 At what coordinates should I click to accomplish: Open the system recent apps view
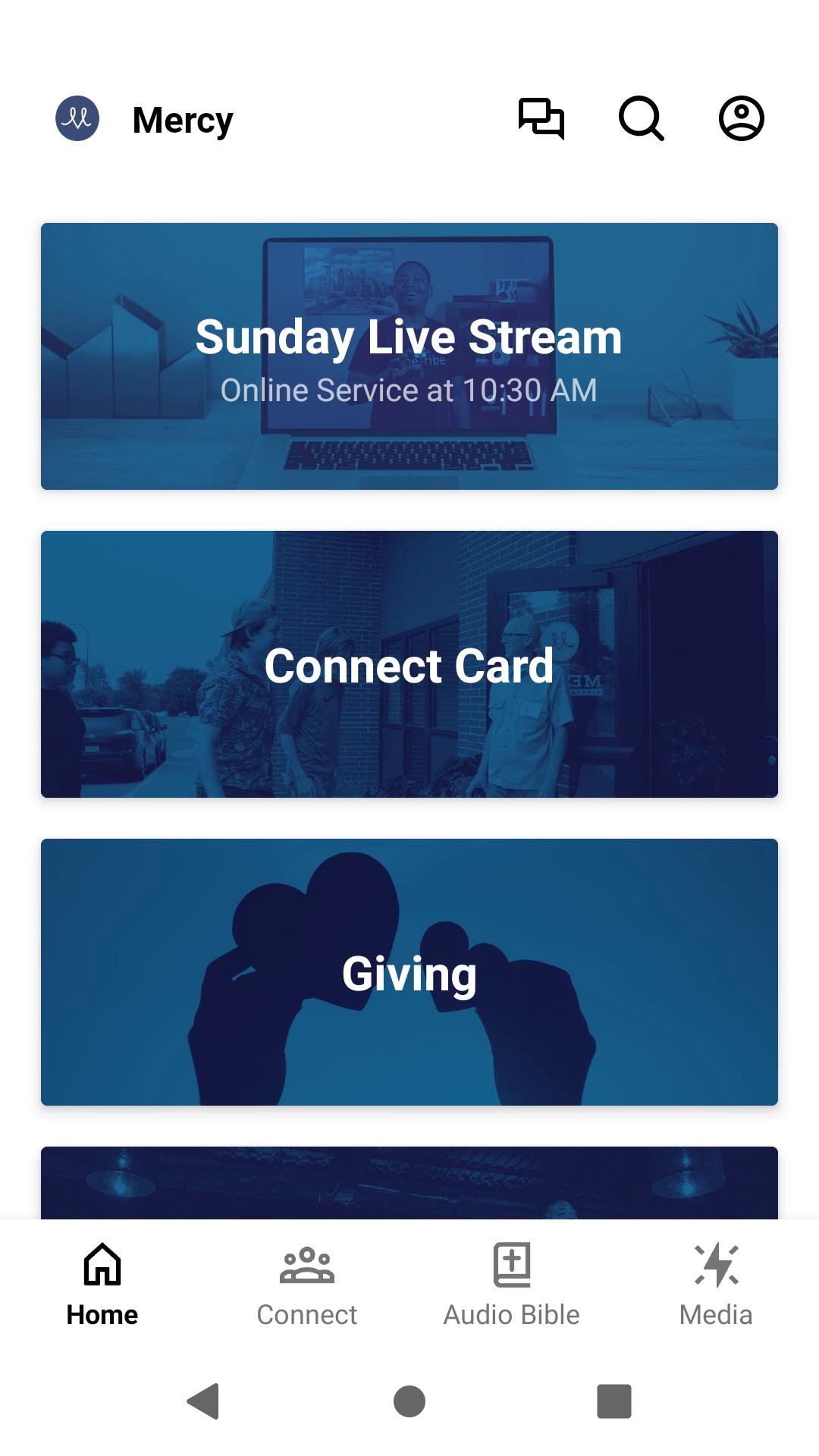(614, 1401)
